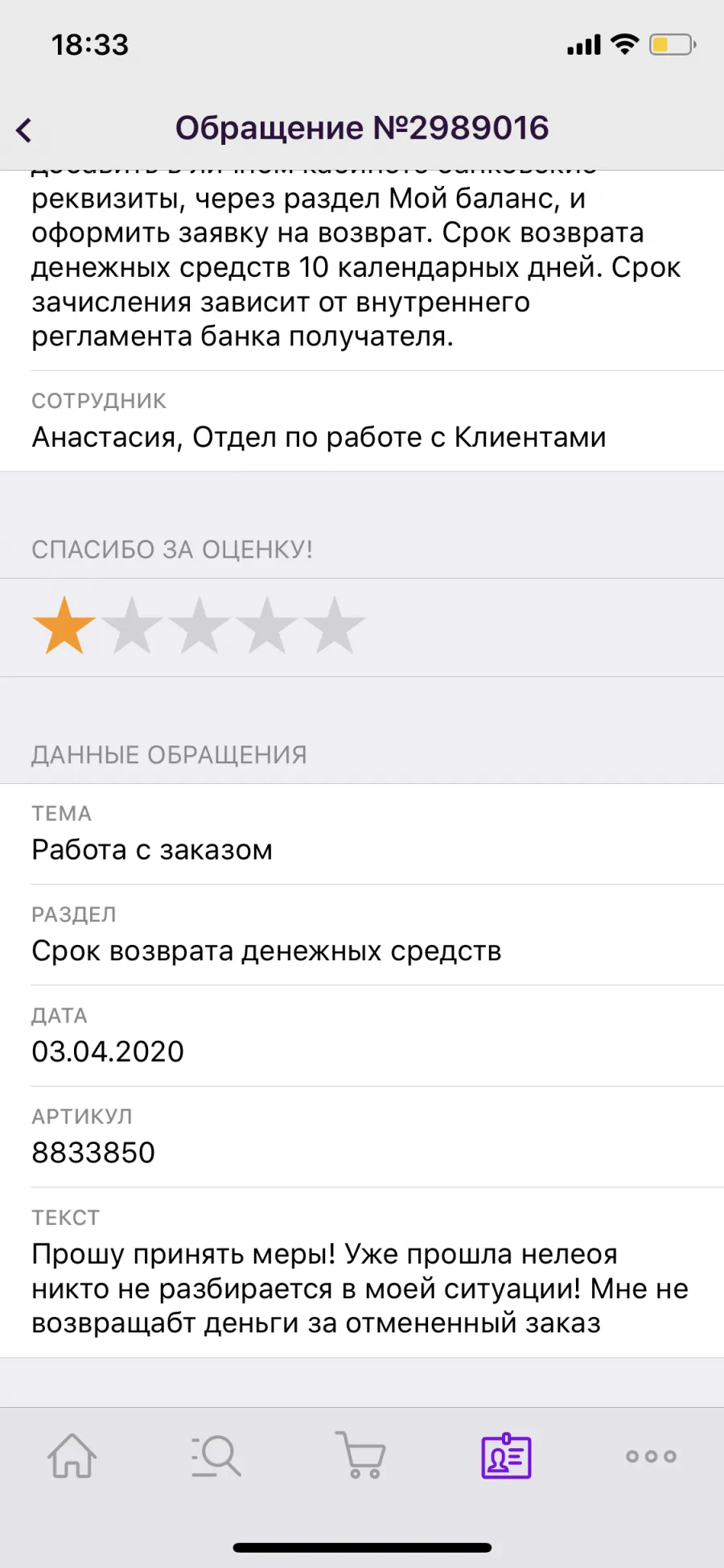Tap the first orange rating star
The height and width of the screenshot is (1568, 724).
coord(64,625)
